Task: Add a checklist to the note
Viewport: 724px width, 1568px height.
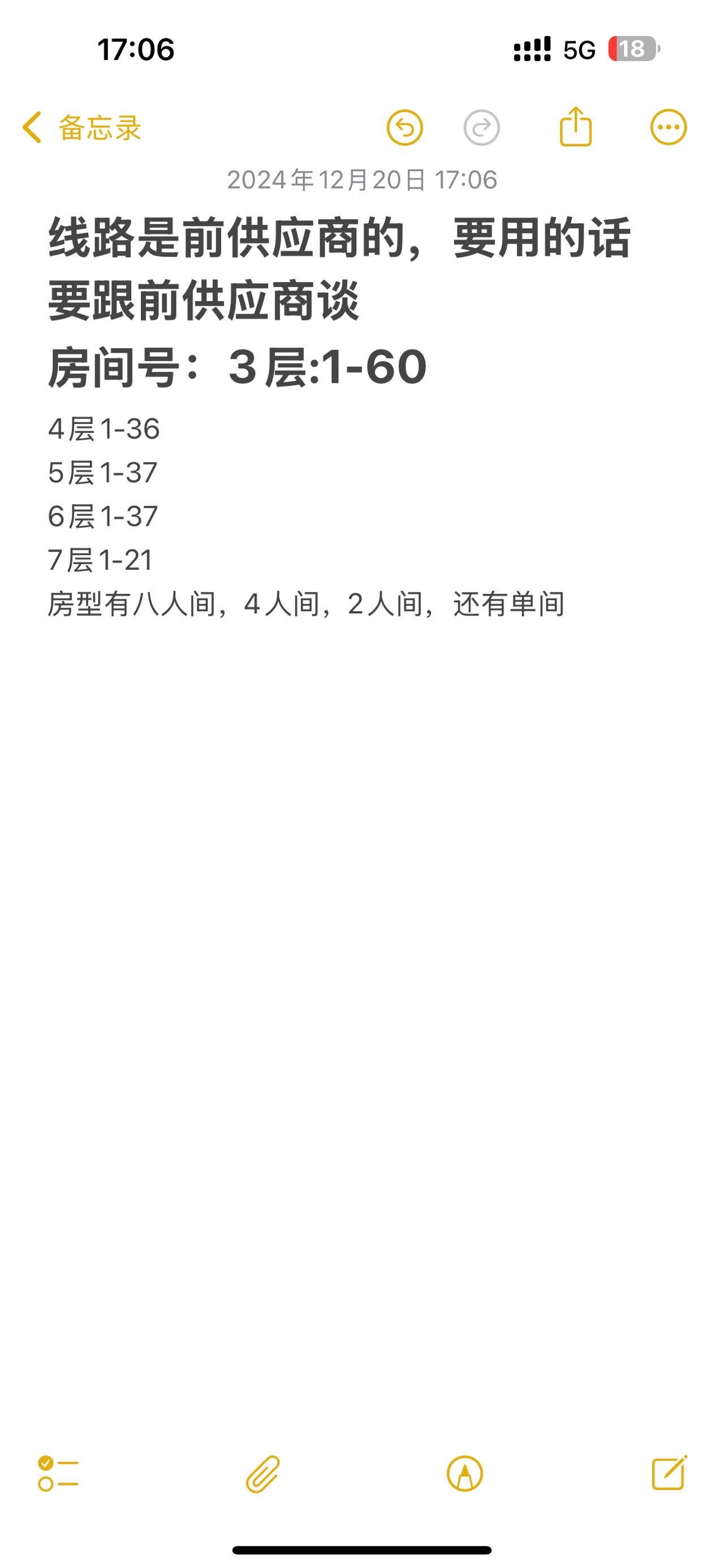Action: (58, 1473)
